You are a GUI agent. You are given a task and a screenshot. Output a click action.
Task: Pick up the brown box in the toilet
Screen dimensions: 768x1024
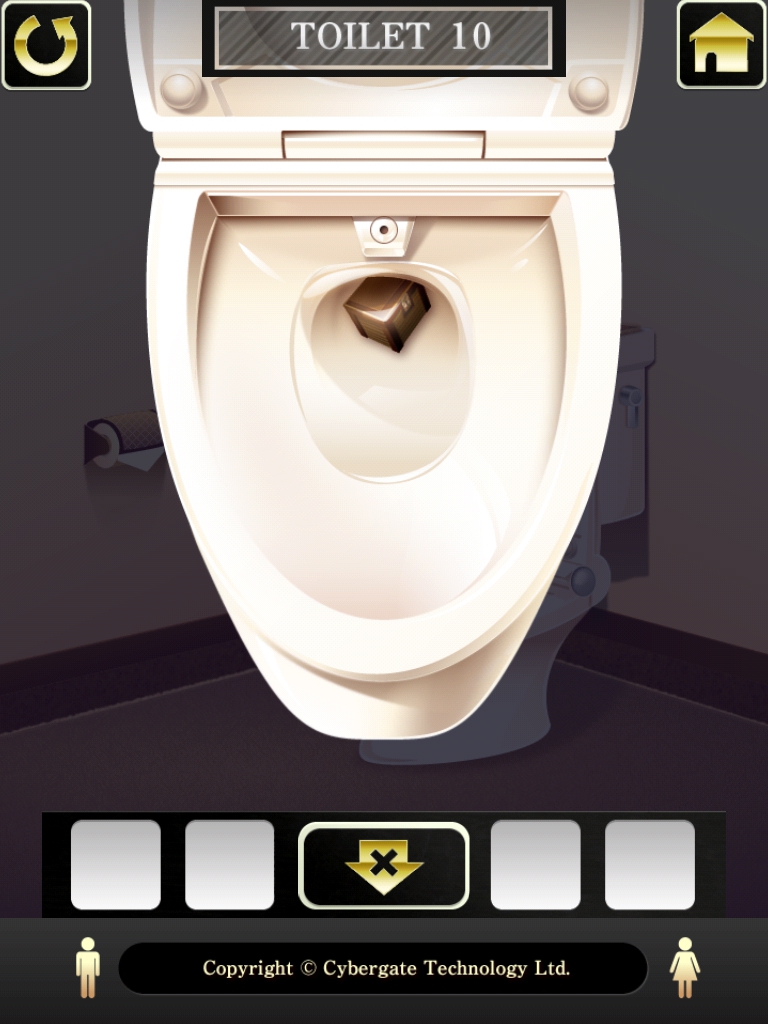(388, 313)
